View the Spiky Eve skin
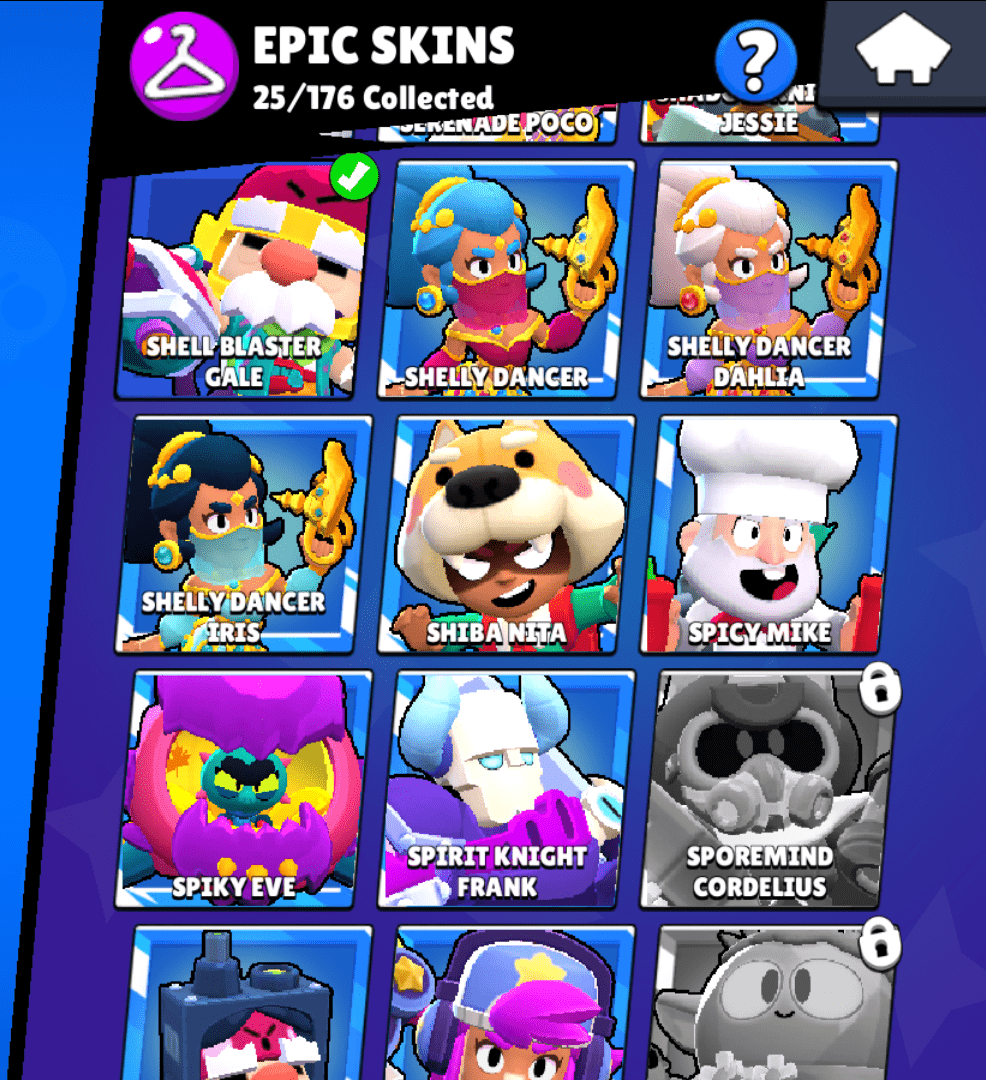Image resolution: width=986 pixels, height=1080 pixels. pos(243,790)
